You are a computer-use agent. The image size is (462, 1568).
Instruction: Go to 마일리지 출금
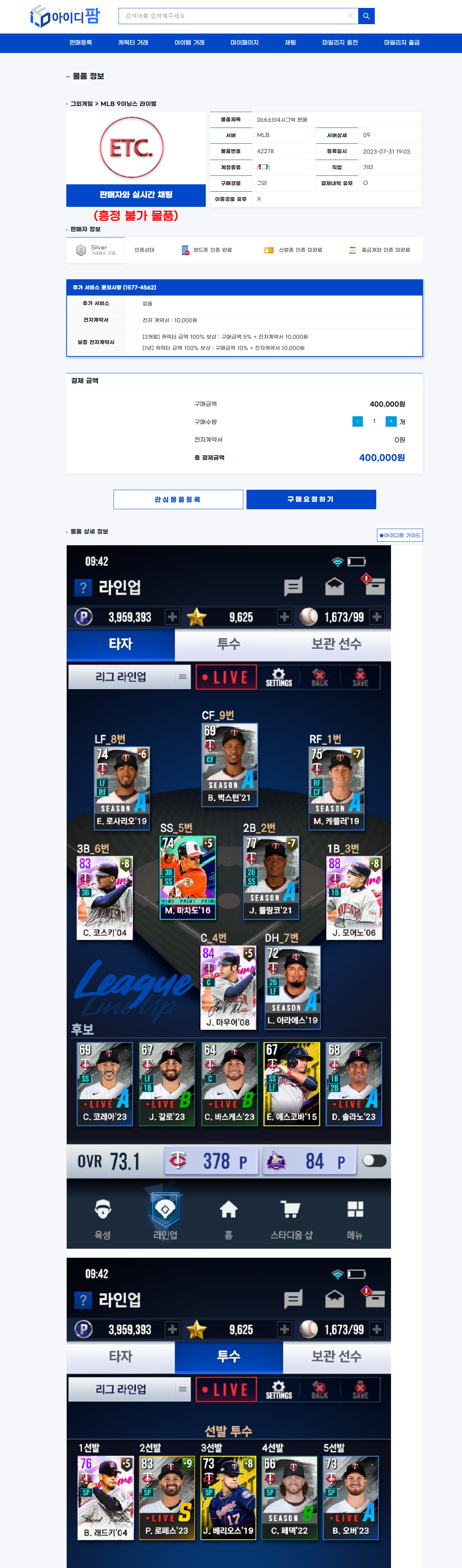click(401, 43)
